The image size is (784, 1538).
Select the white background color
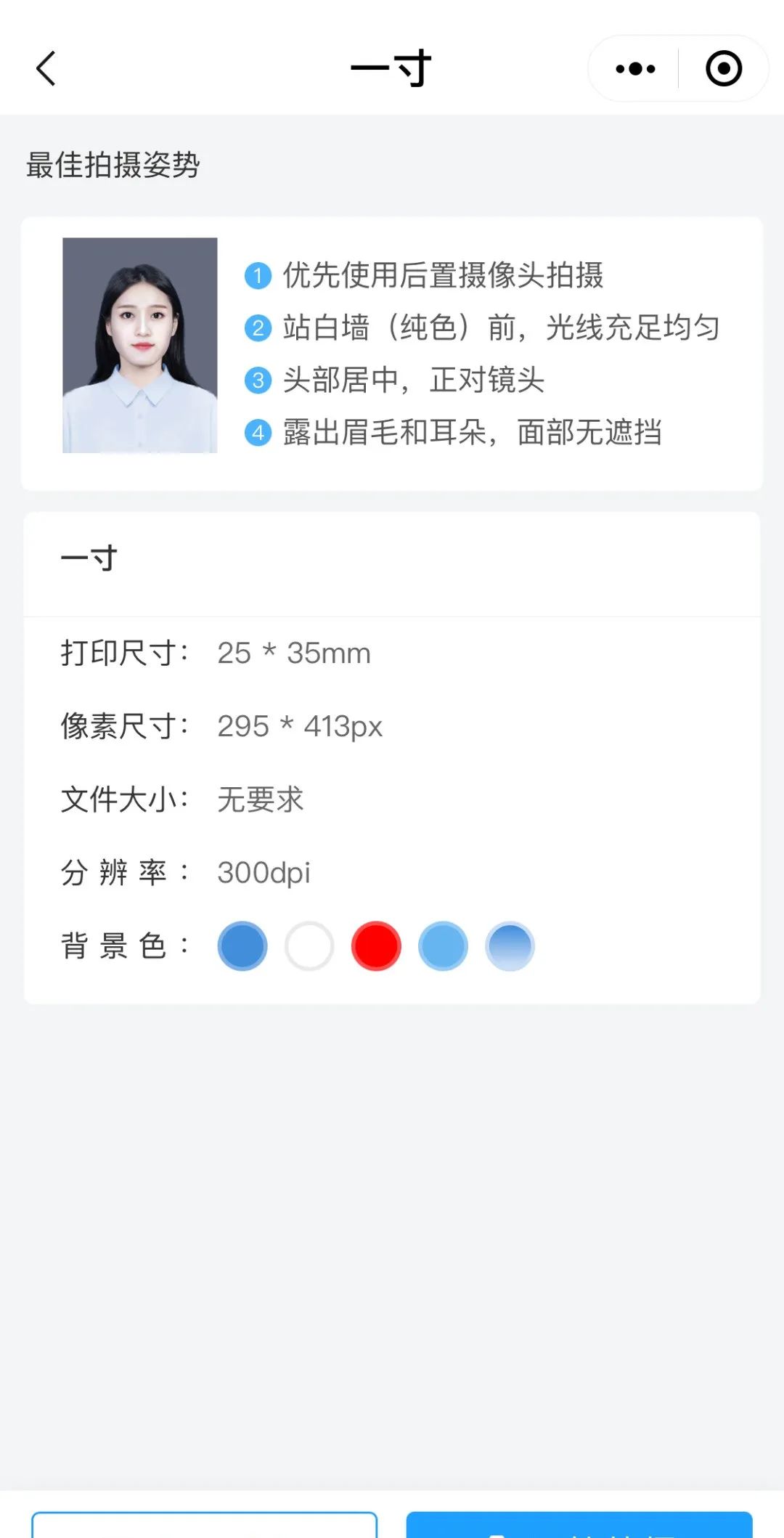point(309,945)
